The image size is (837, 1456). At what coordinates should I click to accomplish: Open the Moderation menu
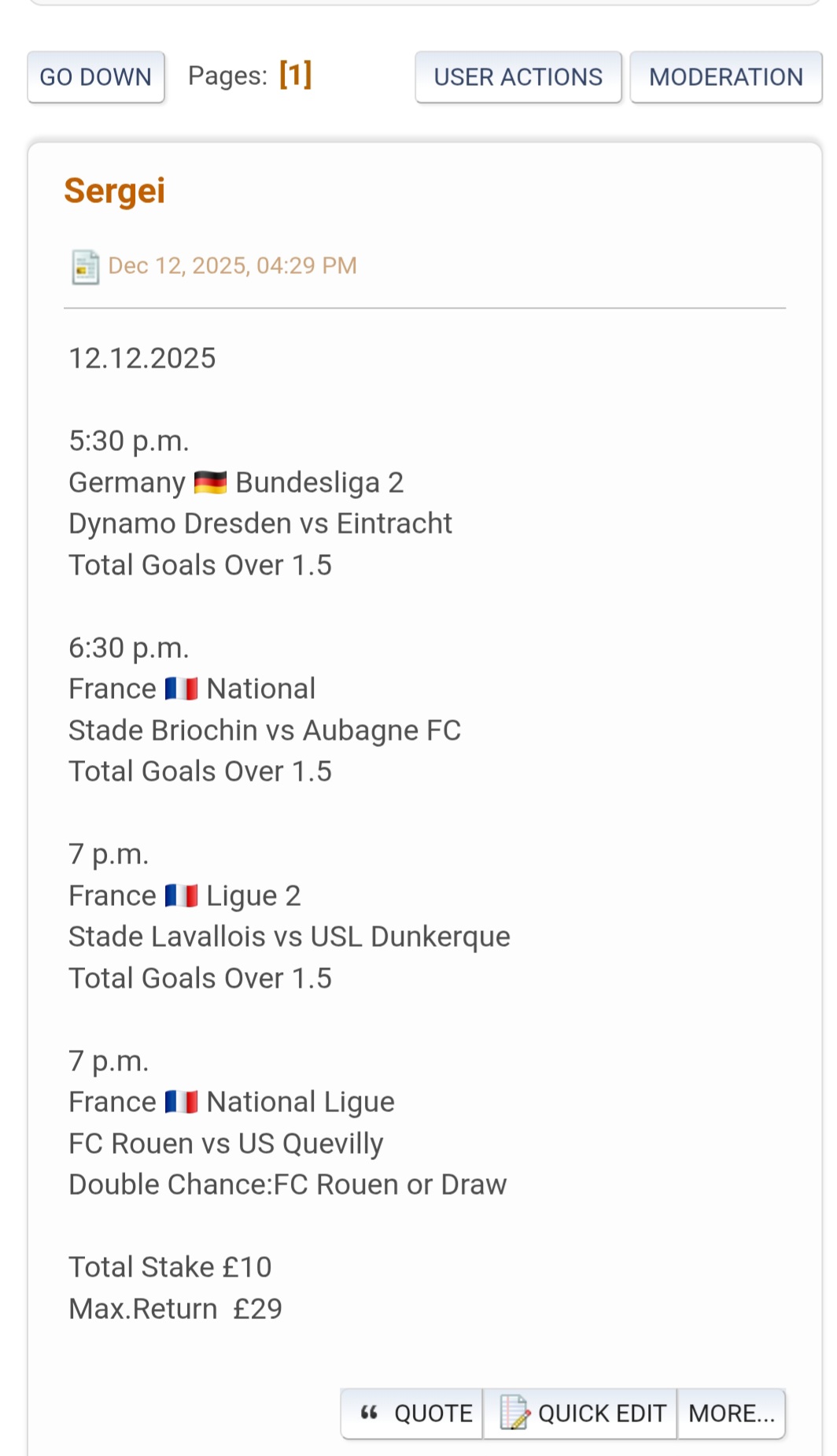[725, 77]
